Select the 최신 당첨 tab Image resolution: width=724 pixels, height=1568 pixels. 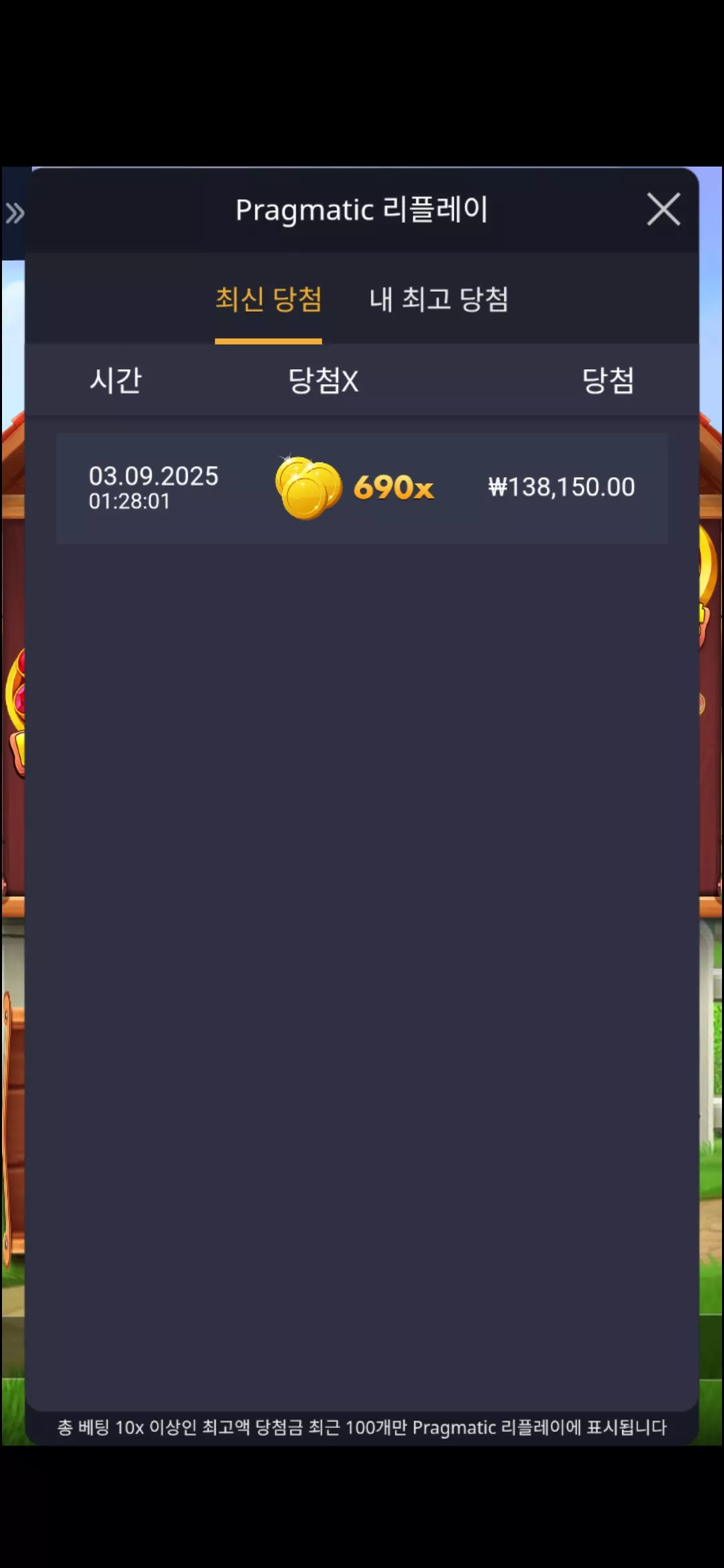pyautogui.click(x=268, y=299)
